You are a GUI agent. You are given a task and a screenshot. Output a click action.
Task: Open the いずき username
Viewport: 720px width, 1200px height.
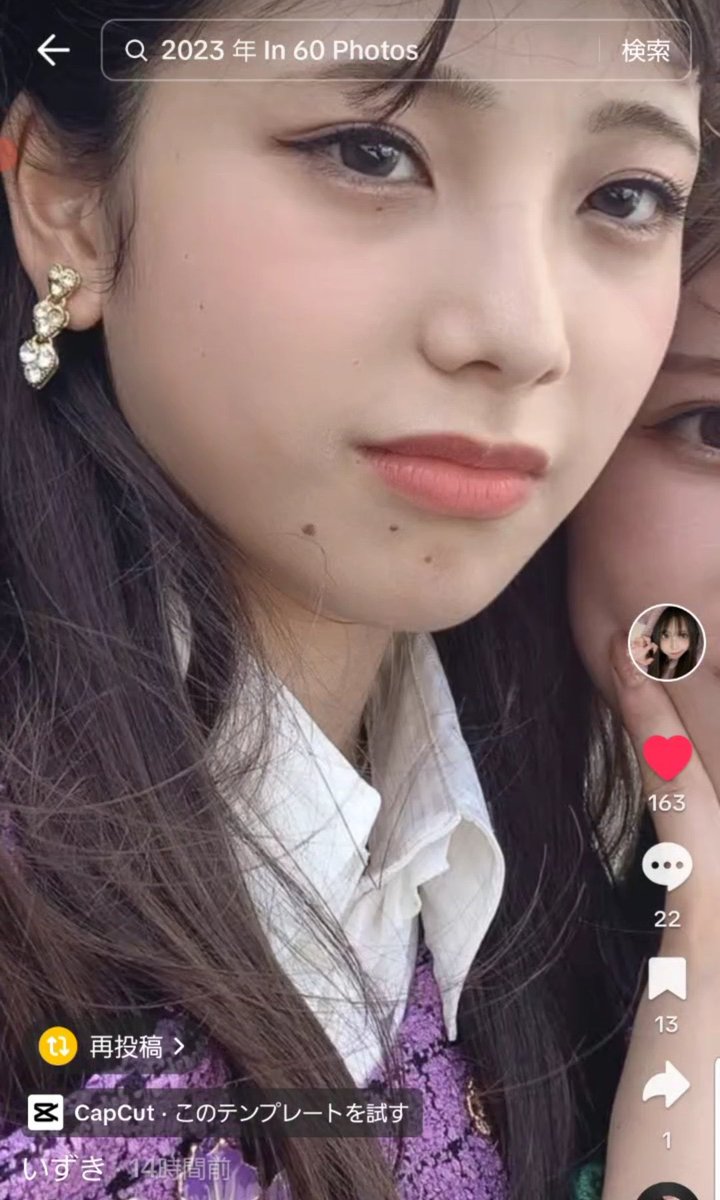tap(63, 1168)
